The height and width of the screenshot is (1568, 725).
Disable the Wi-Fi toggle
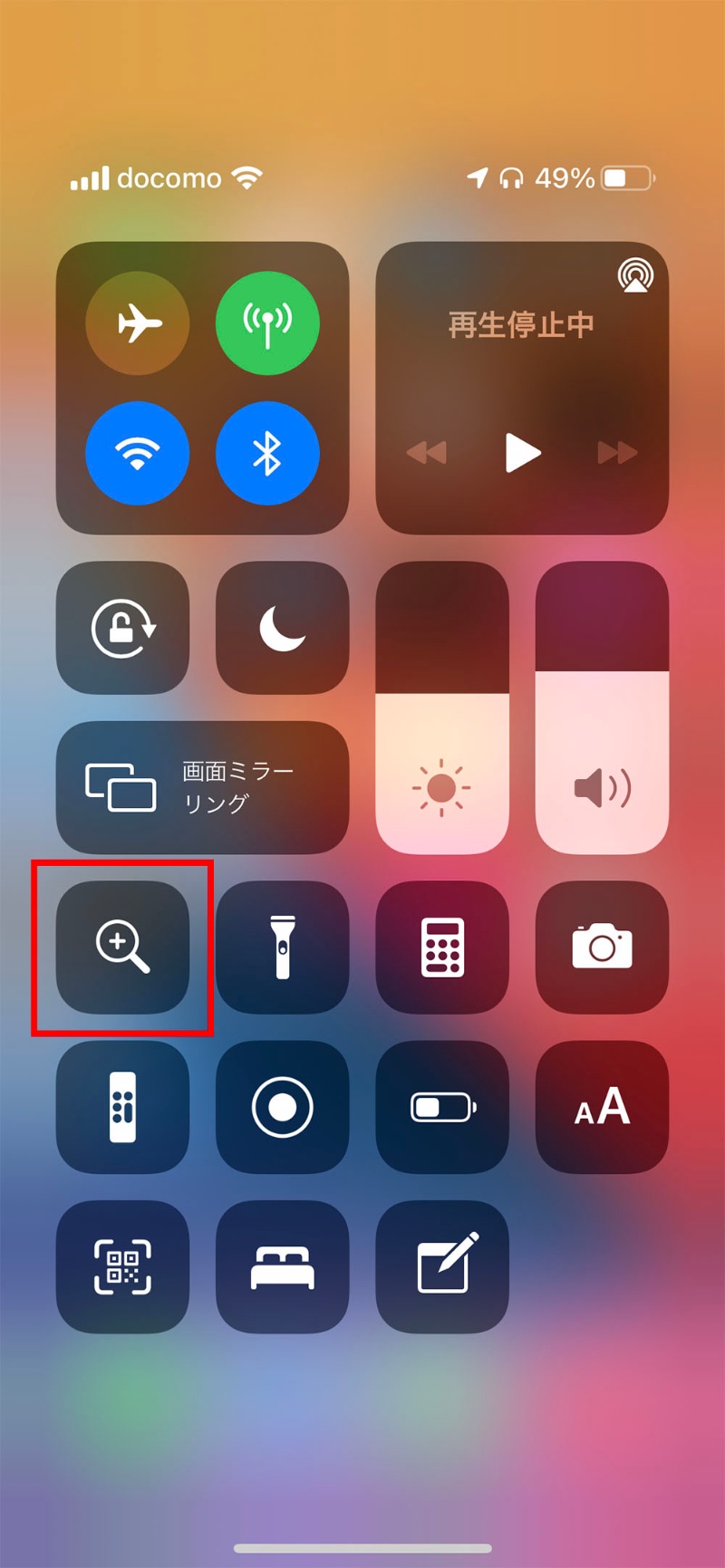tap(138, 453)
